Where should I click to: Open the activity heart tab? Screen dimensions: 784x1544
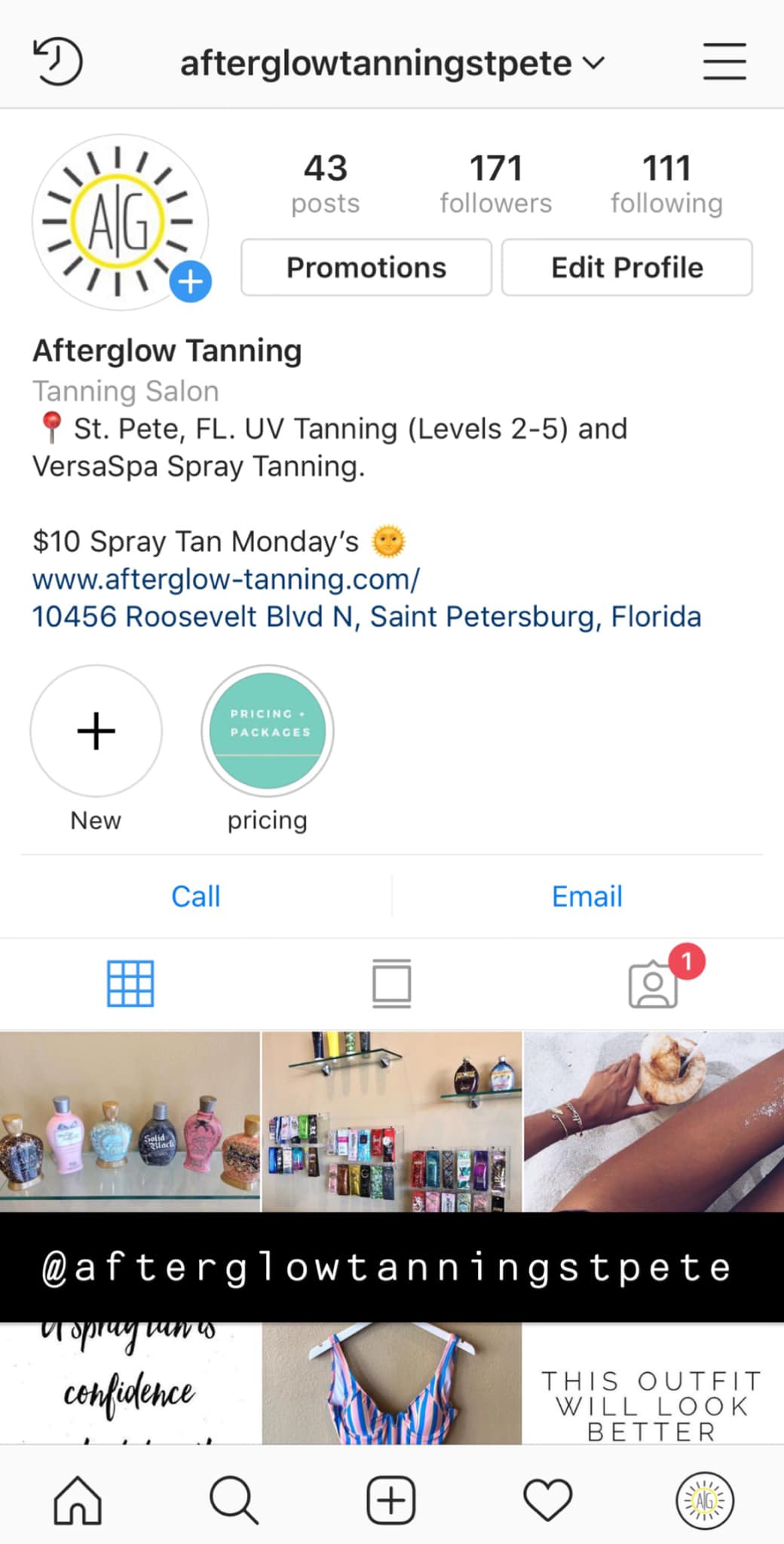tap(548, 1500)
